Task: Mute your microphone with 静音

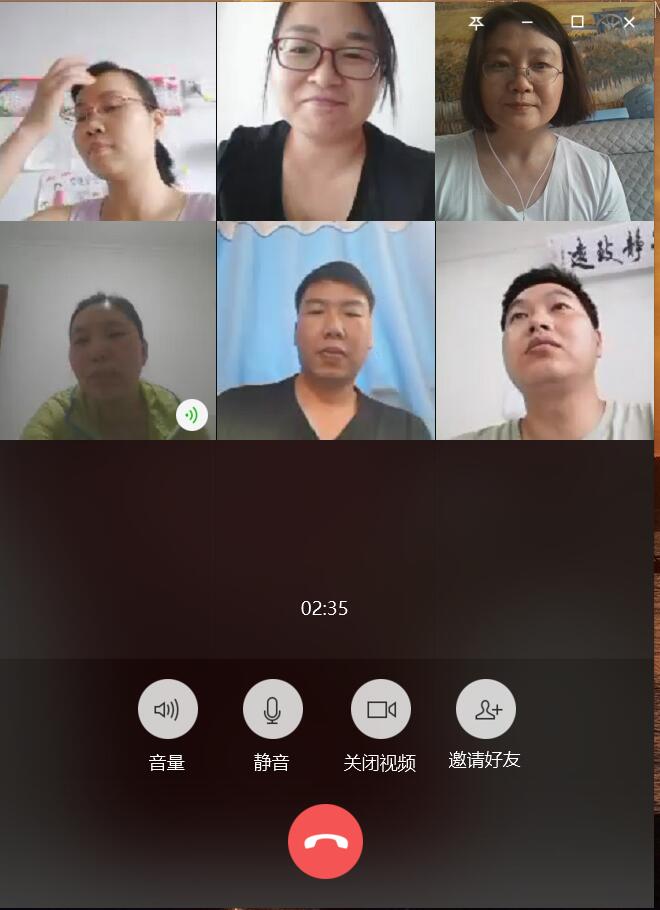Action: pyautogui.click(x=272, y=709)
